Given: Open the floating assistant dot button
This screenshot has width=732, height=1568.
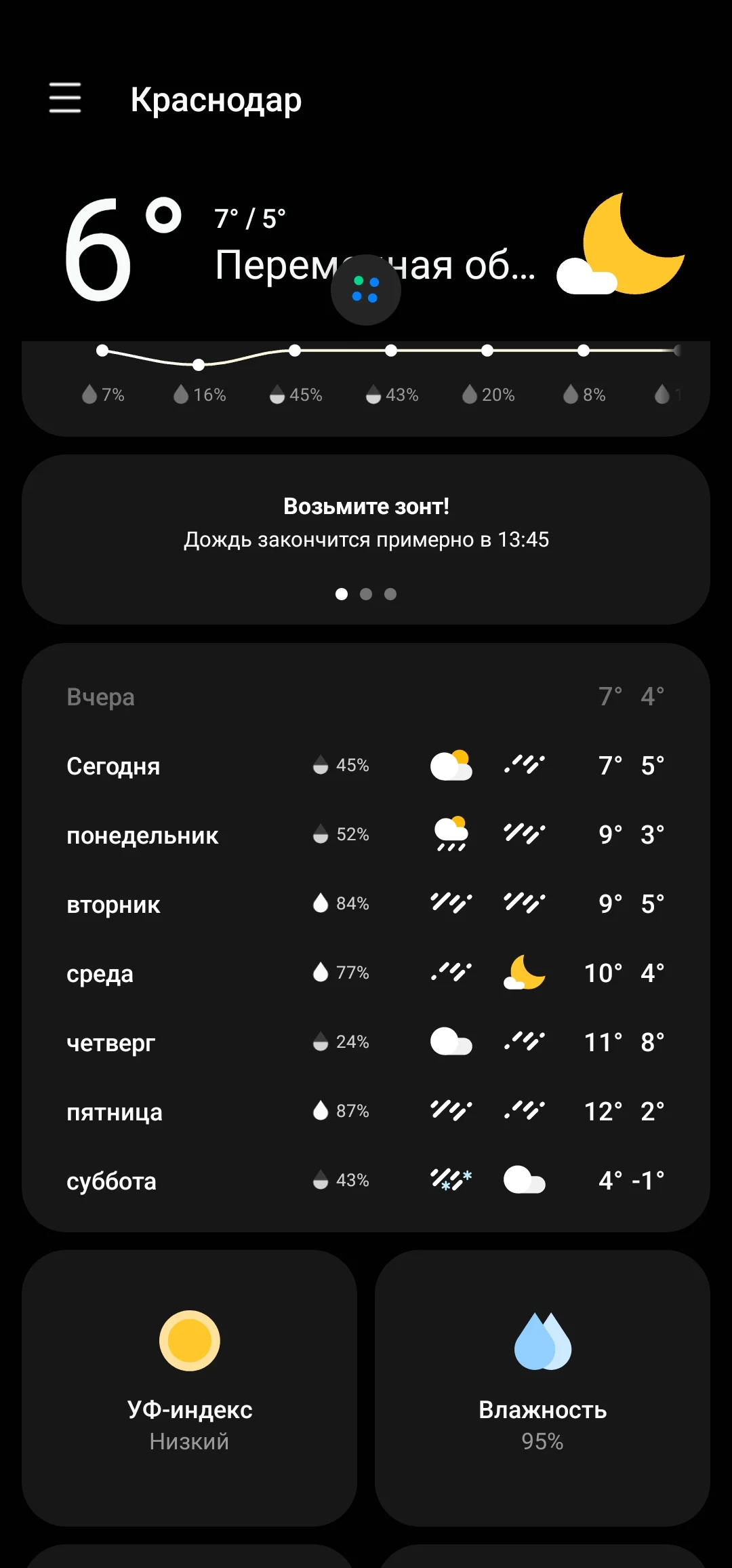Looking at the screenshot, I should 366,290.
